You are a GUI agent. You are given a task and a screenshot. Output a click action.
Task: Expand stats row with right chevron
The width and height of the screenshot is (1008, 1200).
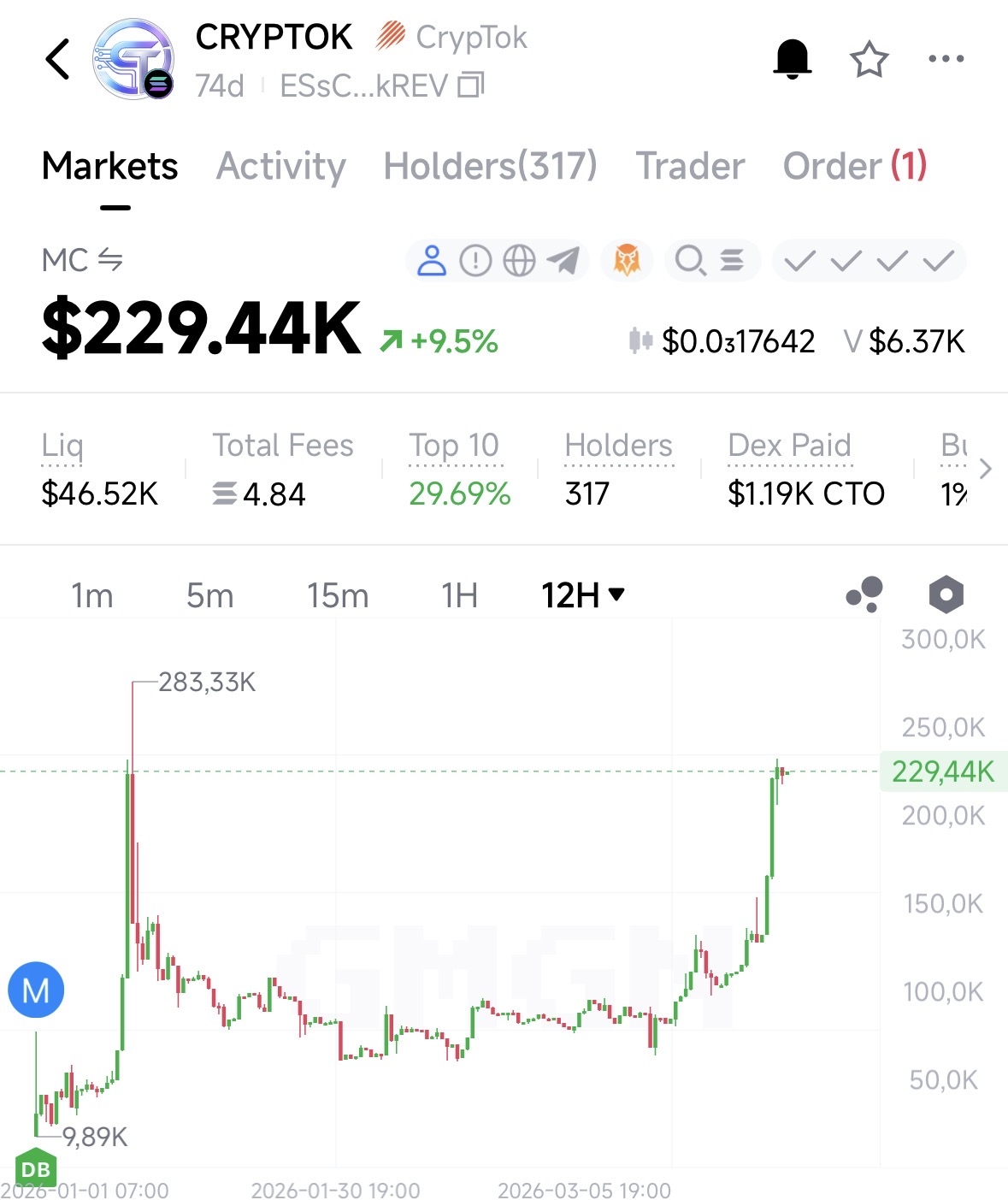click(985, 469)
